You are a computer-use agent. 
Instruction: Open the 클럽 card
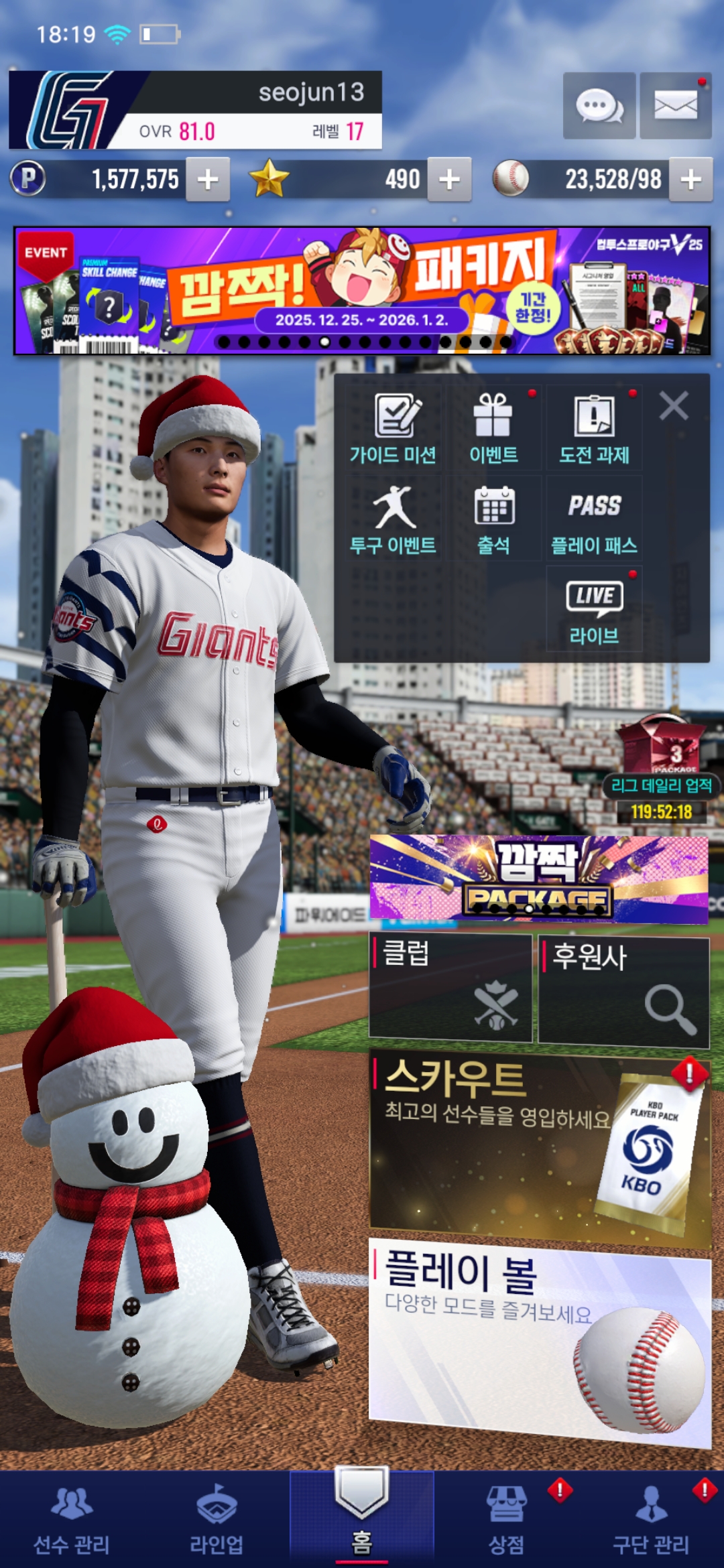click(x=450, y=988)
